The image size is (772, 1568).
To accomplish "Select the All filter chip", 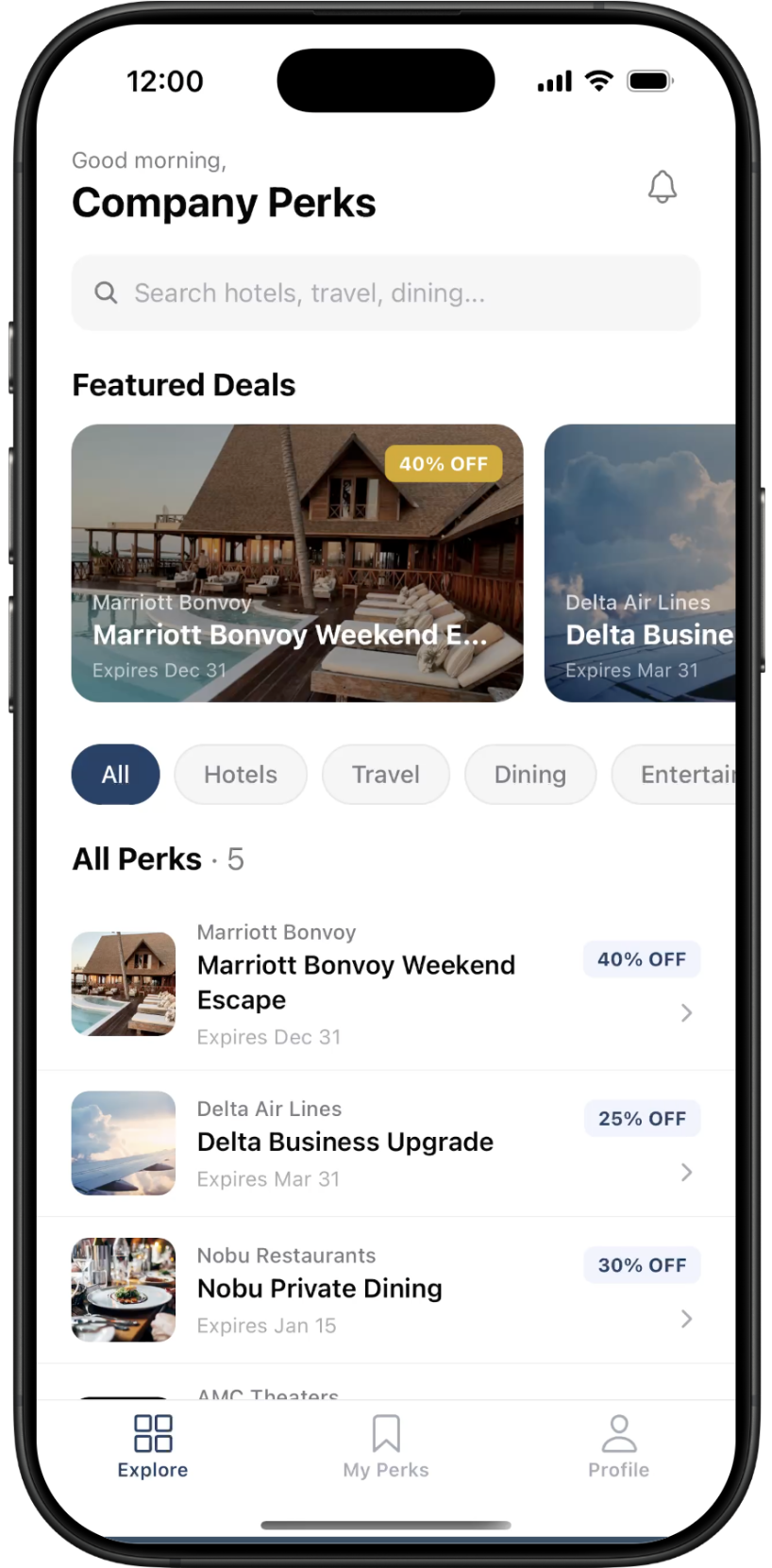I will point(115,775).
